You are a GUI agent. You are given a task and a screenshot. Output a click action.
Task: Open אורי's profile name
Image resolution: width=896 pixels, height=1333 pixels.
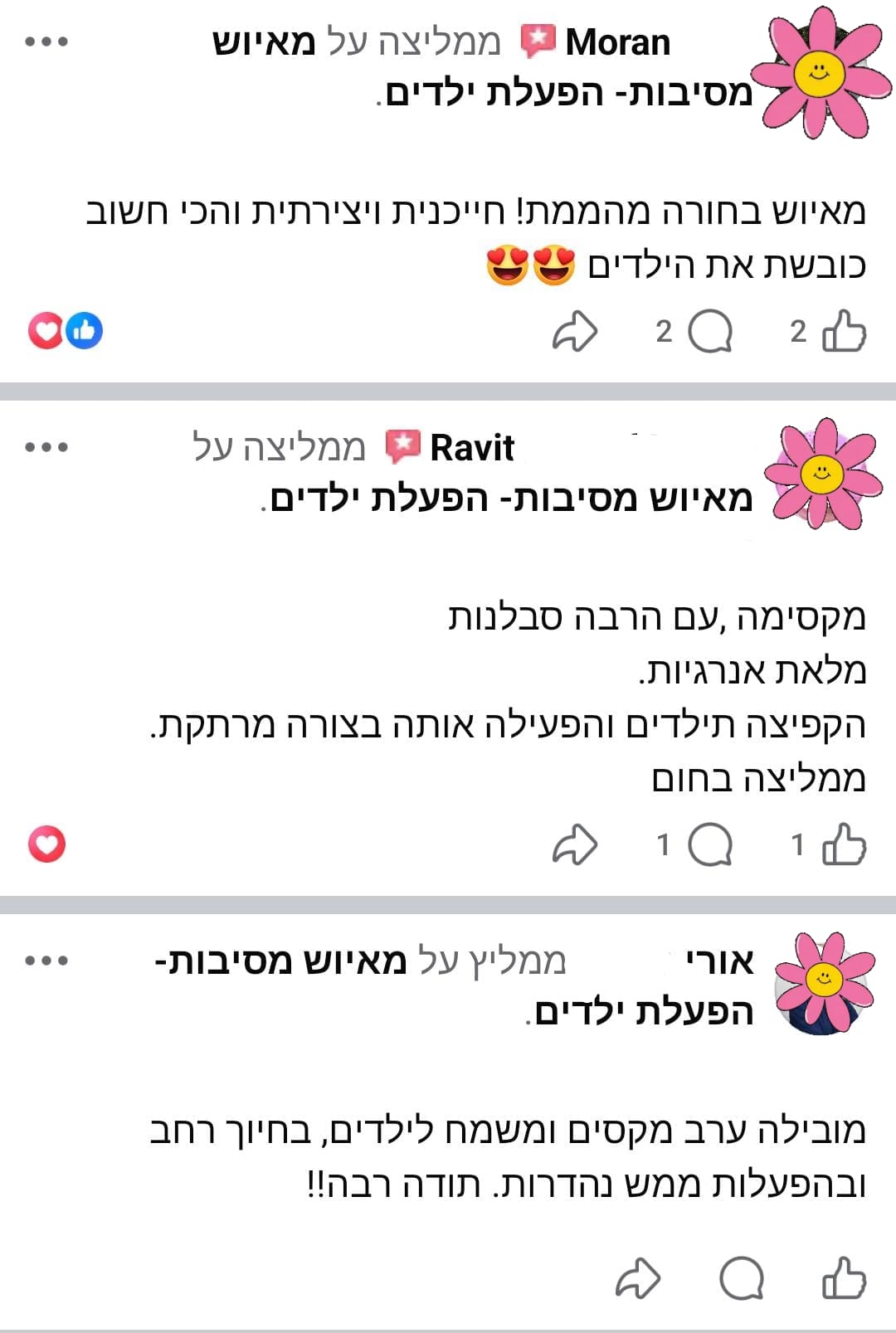pyautogui.click(x=719, y=961)
